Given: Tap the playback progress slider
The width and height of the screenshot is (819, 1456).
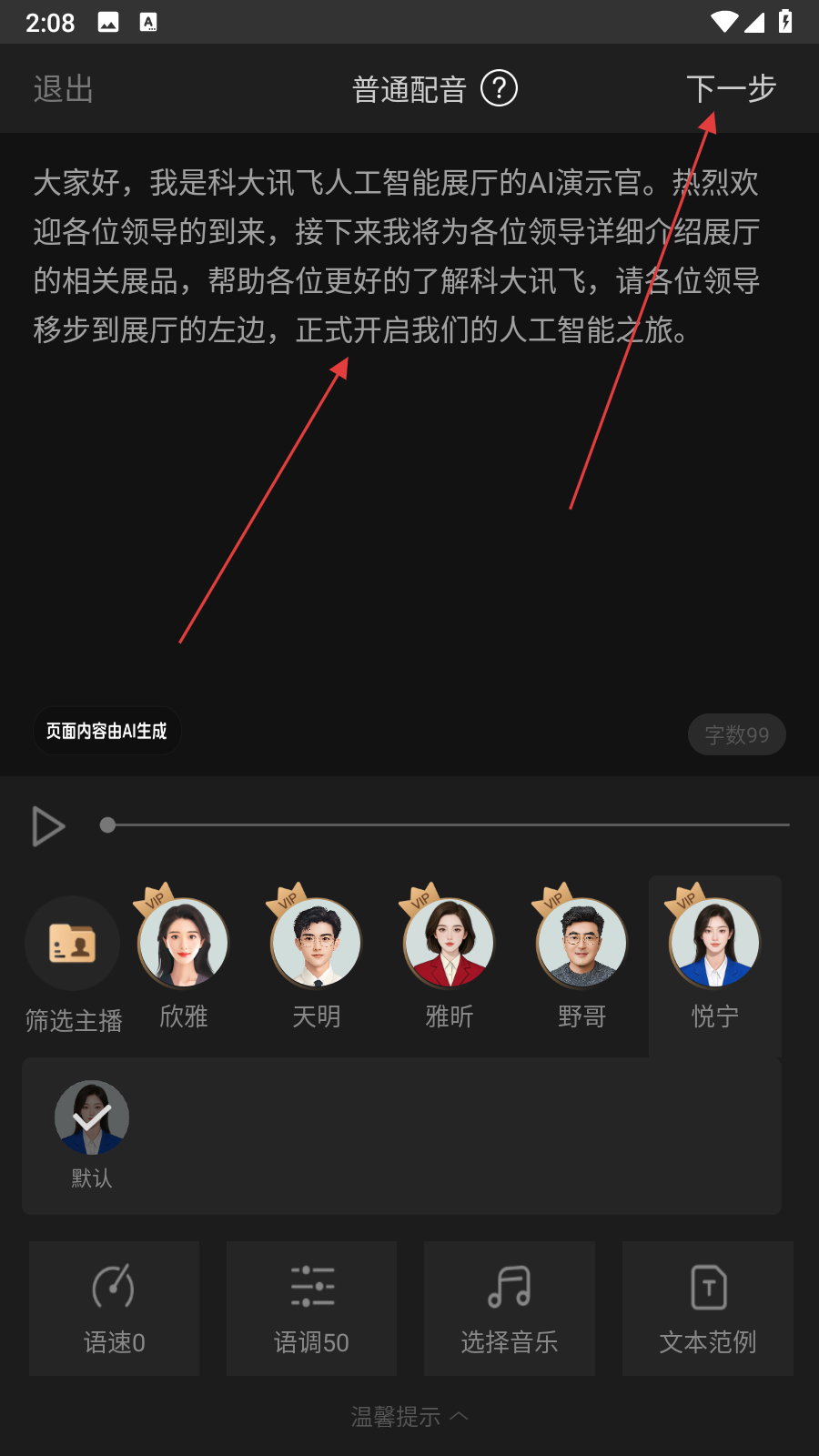Looking at the screenshot, I should pos(446,825).
